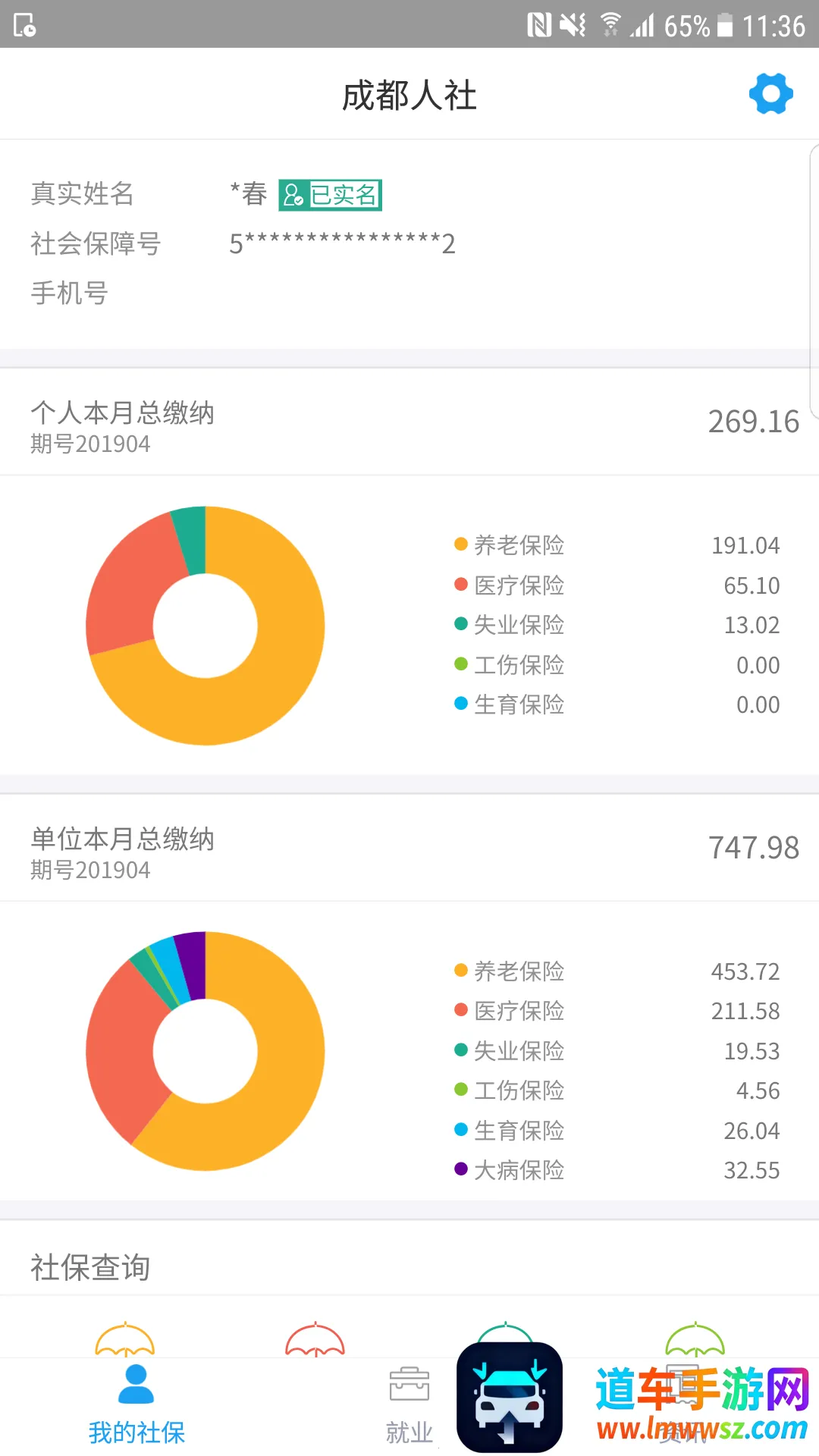Open the settings gear icon
This screenshot has height=1456, width=819.
tap(770, 94)
